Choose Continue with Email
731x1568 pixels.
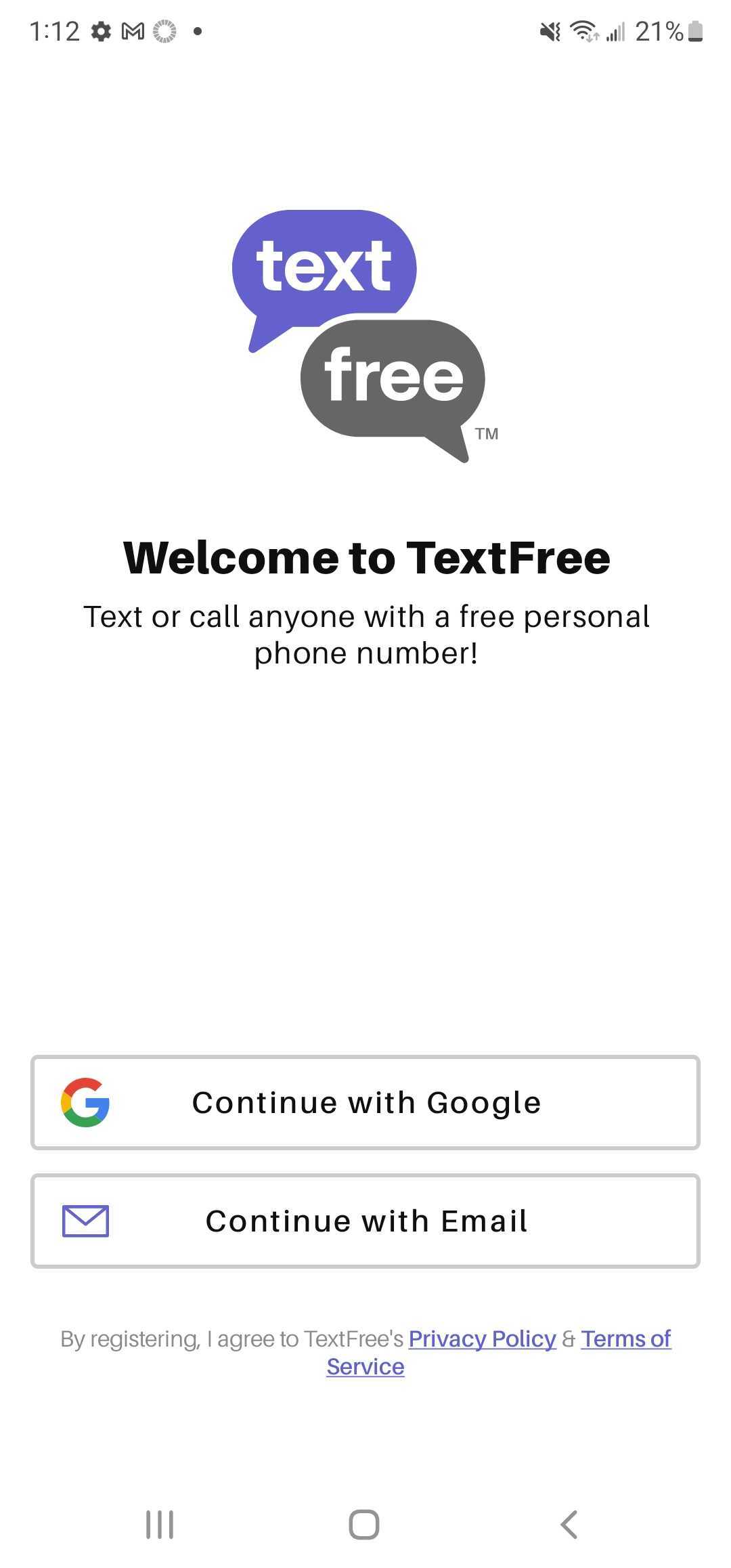(365, 1221)
